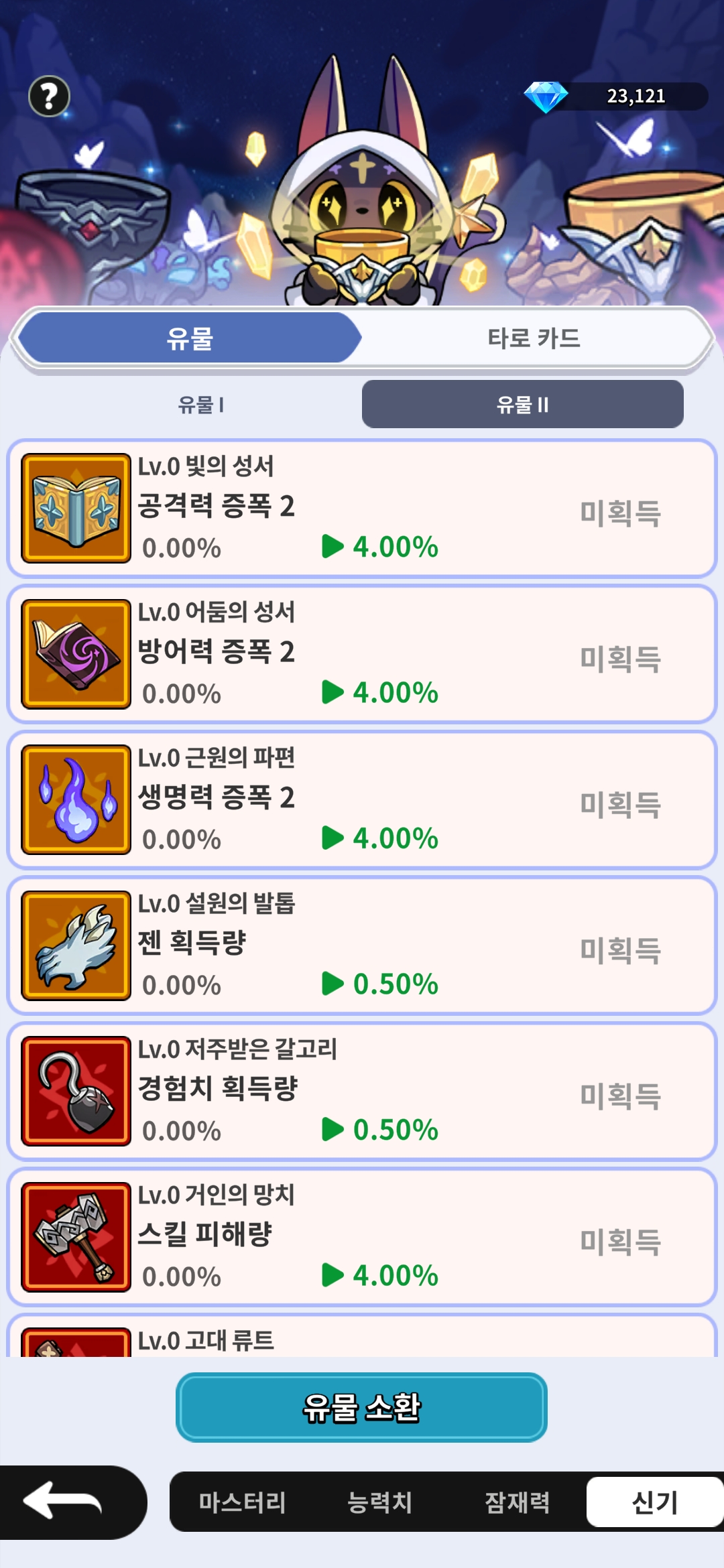The image size is (724, 1568).
Task: Select the 유물 II sub-tab
Action: click(x=522, y=405)
